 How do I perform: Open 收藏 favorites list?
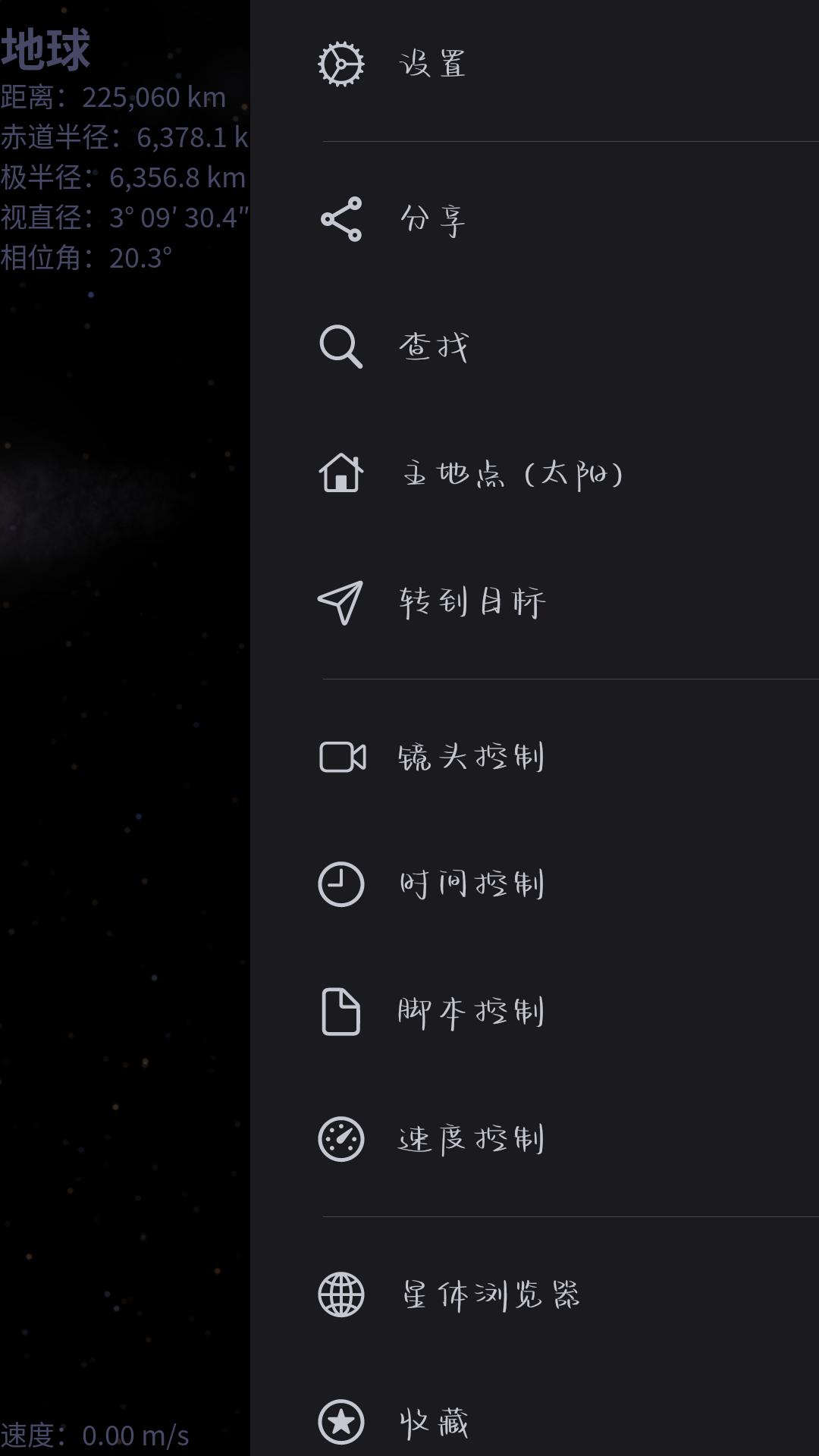tap(434, 1423)
